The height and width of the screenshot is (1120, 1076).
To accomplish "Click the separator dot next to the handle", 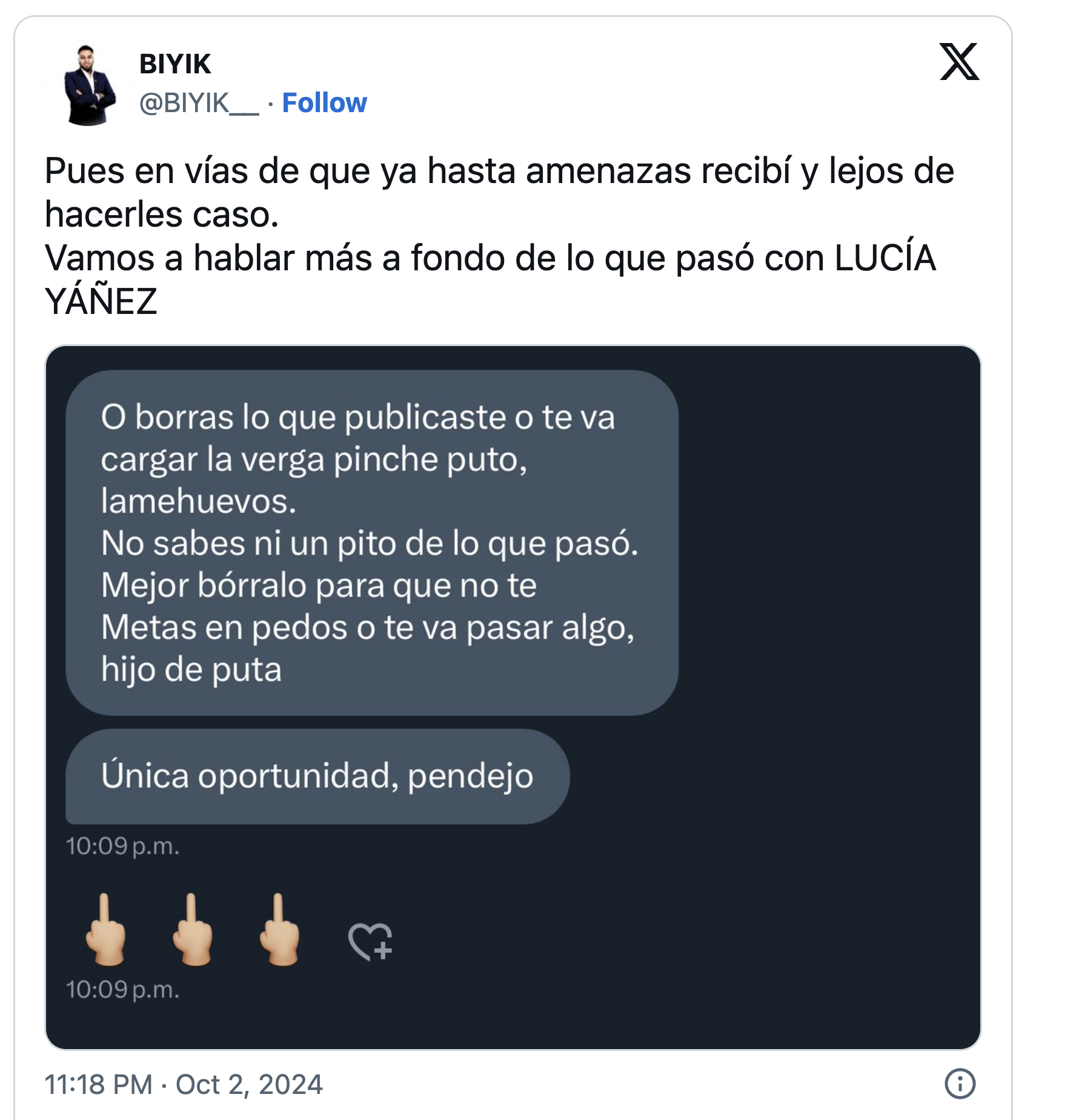I will tap(272, 103).
